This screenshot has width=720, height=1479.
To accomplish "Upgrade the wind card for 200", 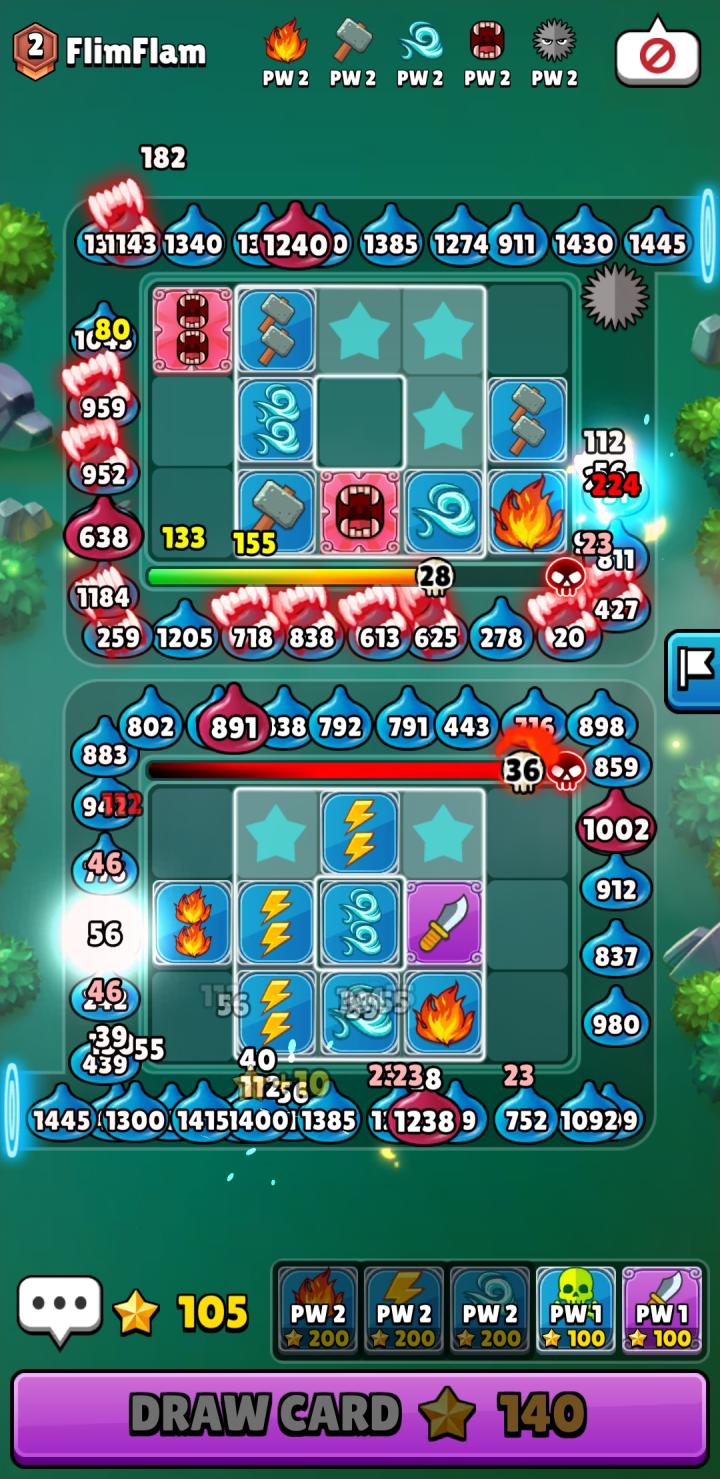I will pyautogui.click(x=490, y=1311).
